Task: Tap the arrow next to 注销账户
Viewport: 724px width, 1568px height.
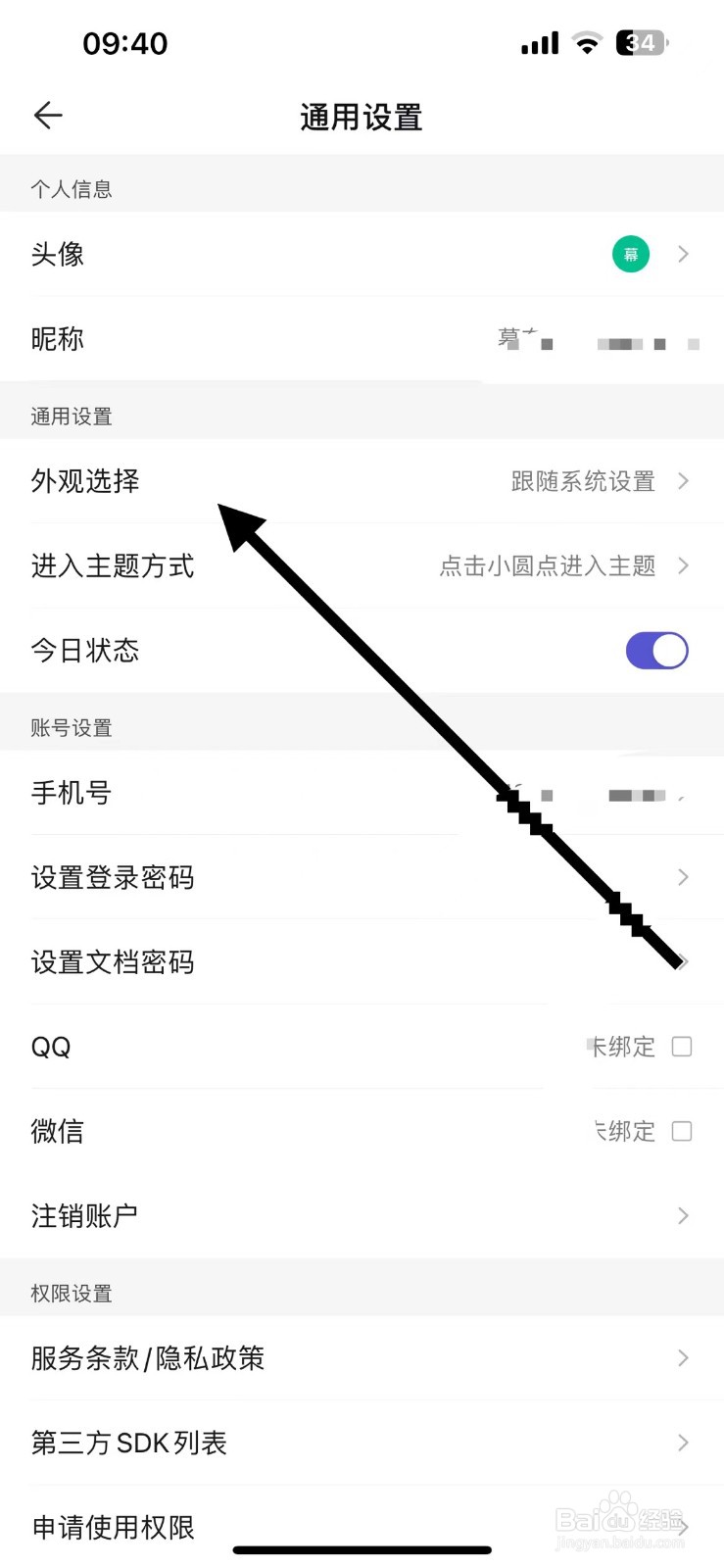Action: 682,1215
